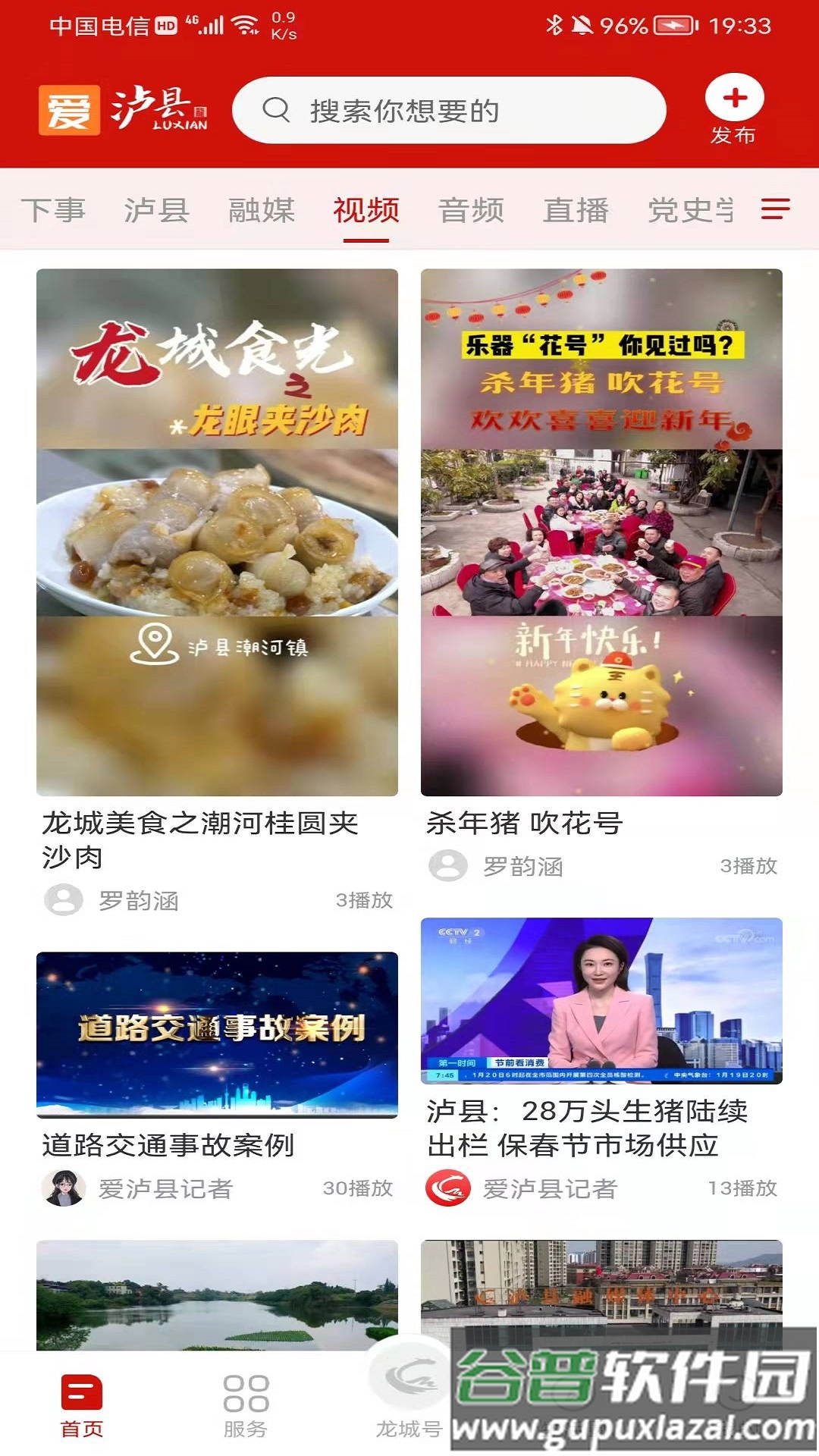Switch to the 音频 tab

pos(472,211)
